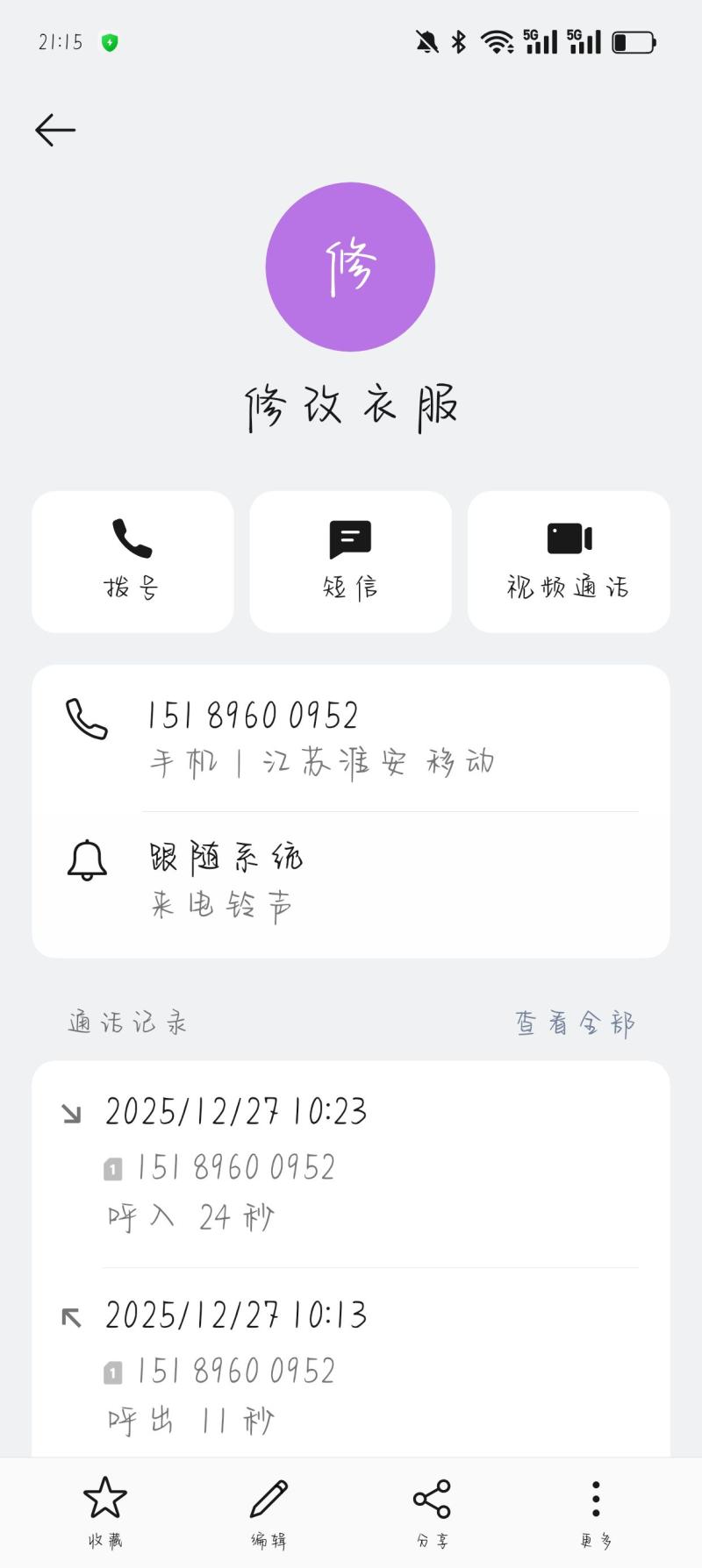The width and height of the screenshot is (702, 1568).
Task: Share this contact using 分享
Action: click(432, 1510)
